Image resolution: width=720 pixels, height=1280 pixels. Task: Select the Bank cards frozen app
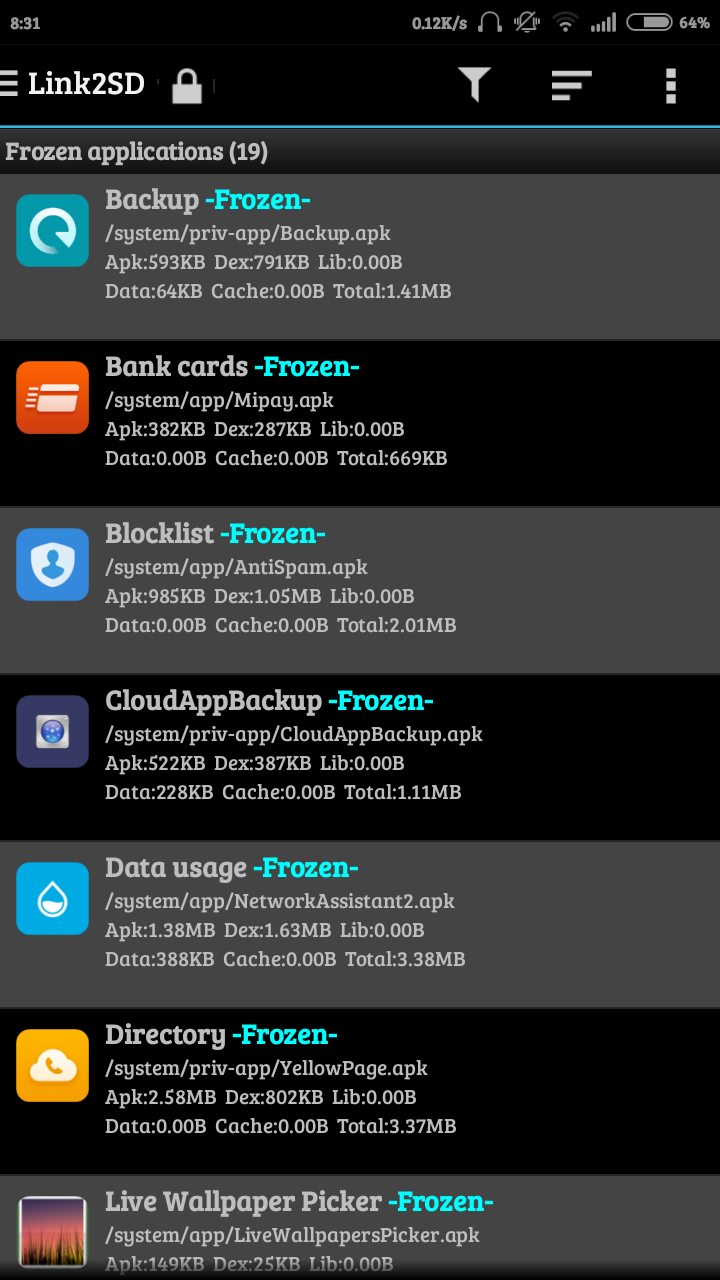click(x=360, y=424)
